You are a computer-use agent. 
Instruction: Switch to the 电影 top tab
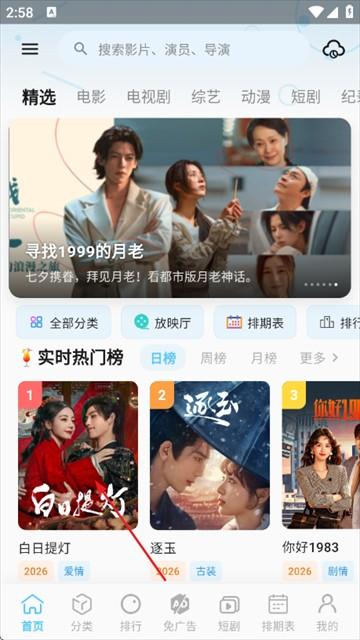(x=91, y=97)
